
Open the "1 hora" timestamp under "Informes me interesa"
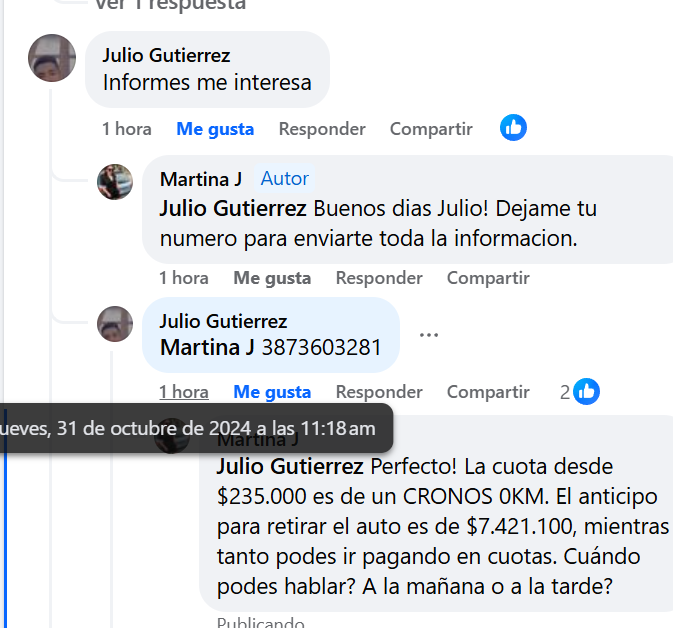pos(127,129)
